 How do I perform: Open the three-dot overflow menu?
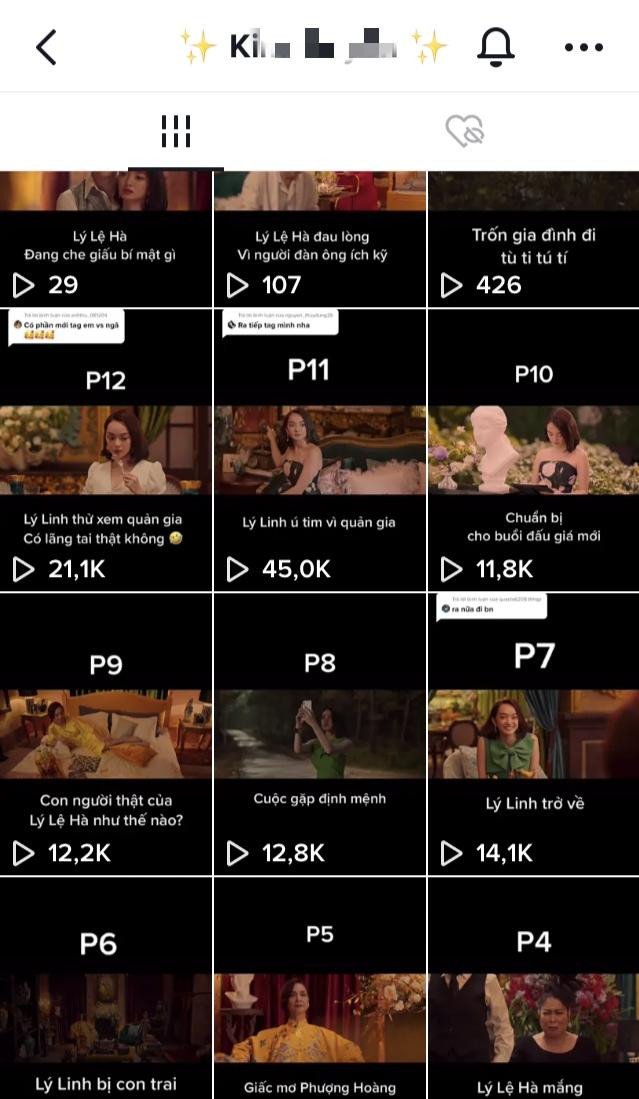pos(583,47)
